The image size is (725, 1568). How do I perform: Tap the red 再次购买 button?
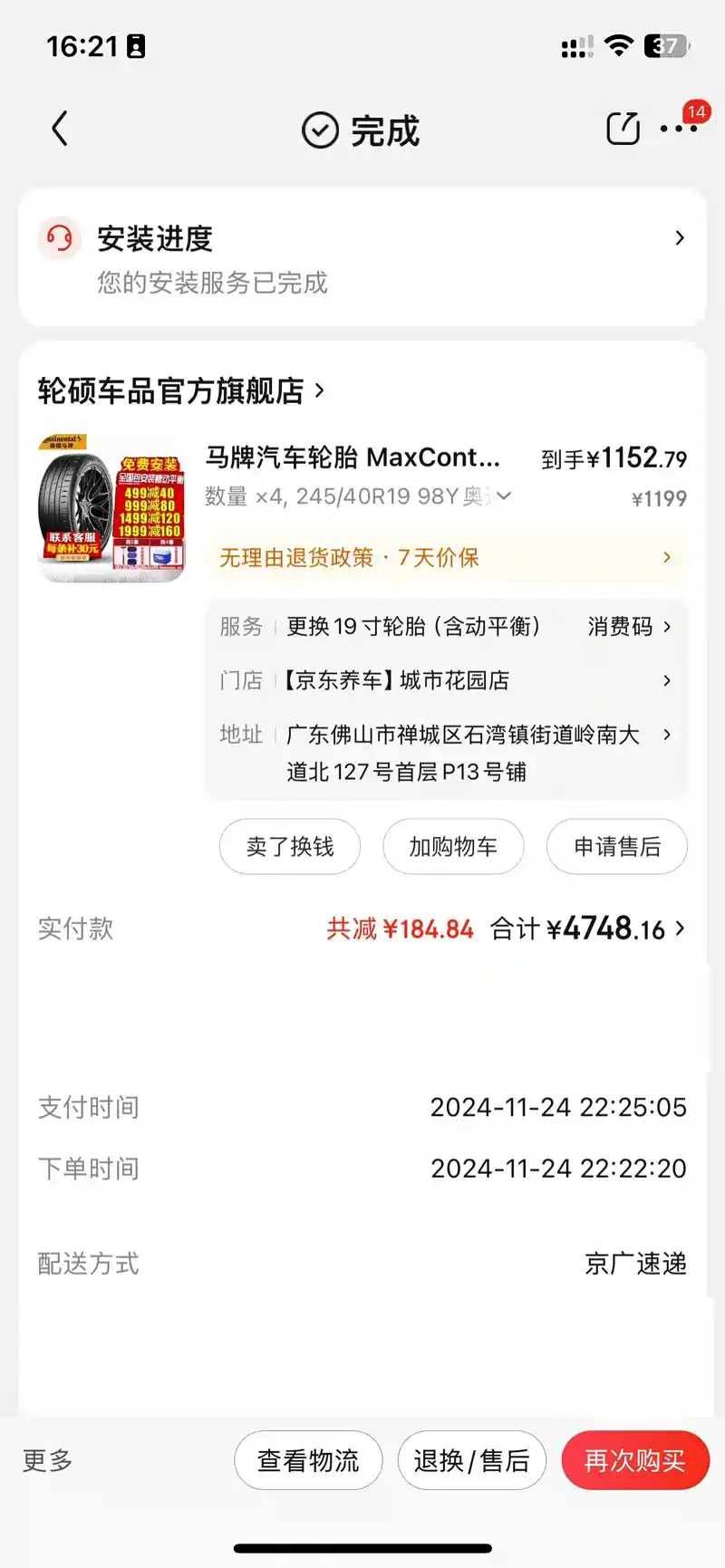pos(634,1460)
